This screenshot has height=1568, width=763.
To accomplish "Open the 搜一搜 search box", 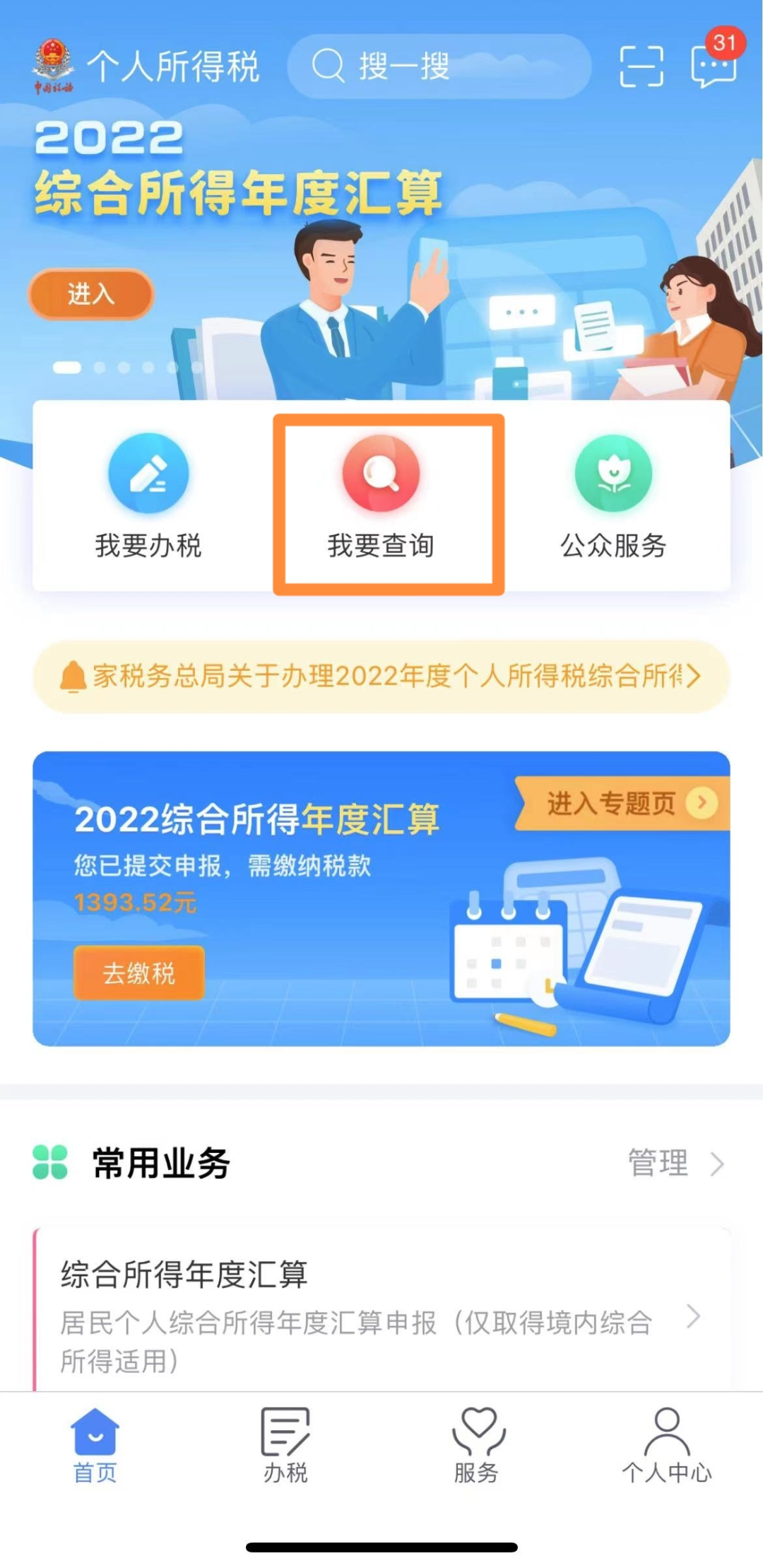I will click(439, 66).
